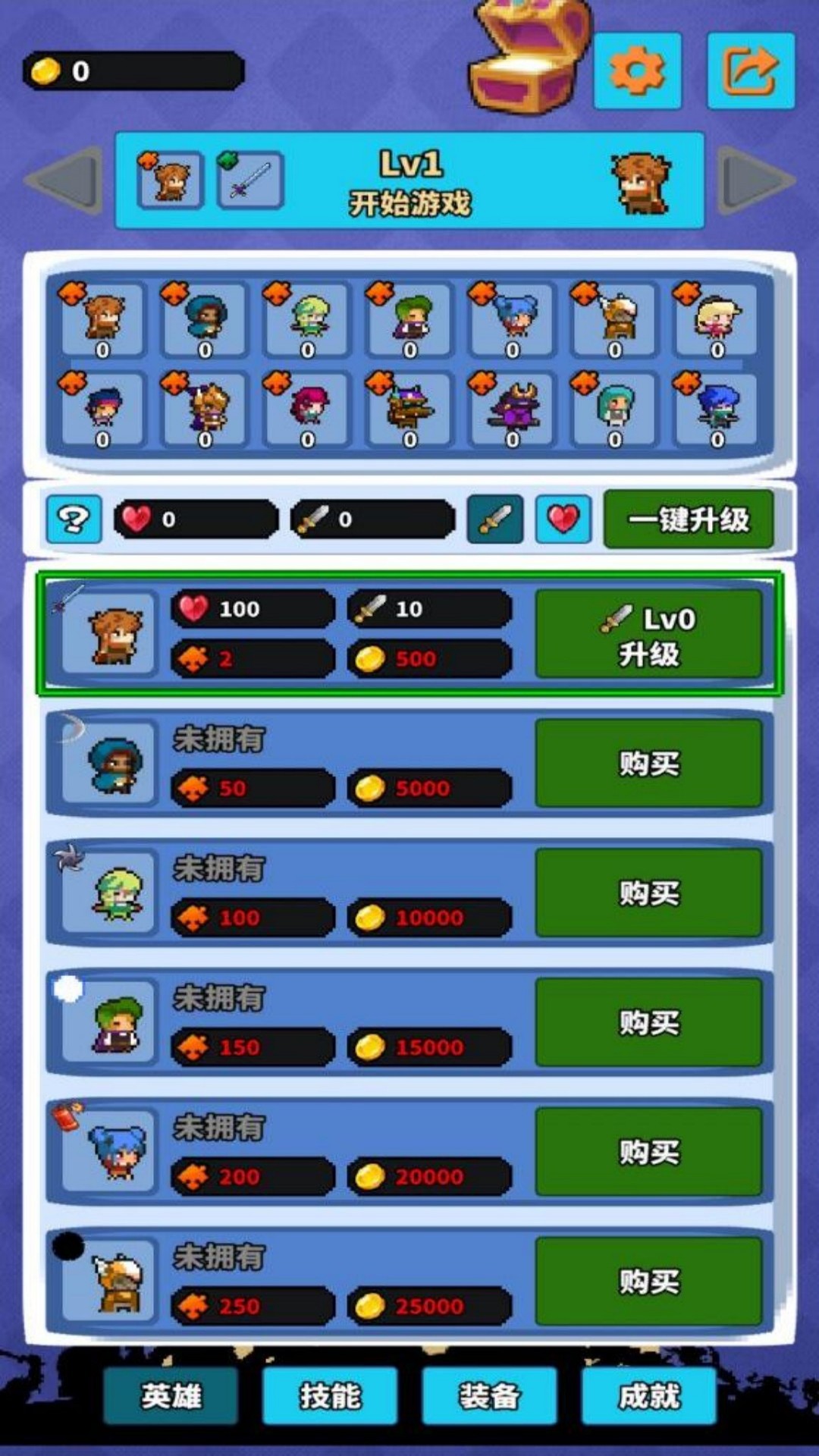Switch to the 装备 tab

tap(489, 1396)
